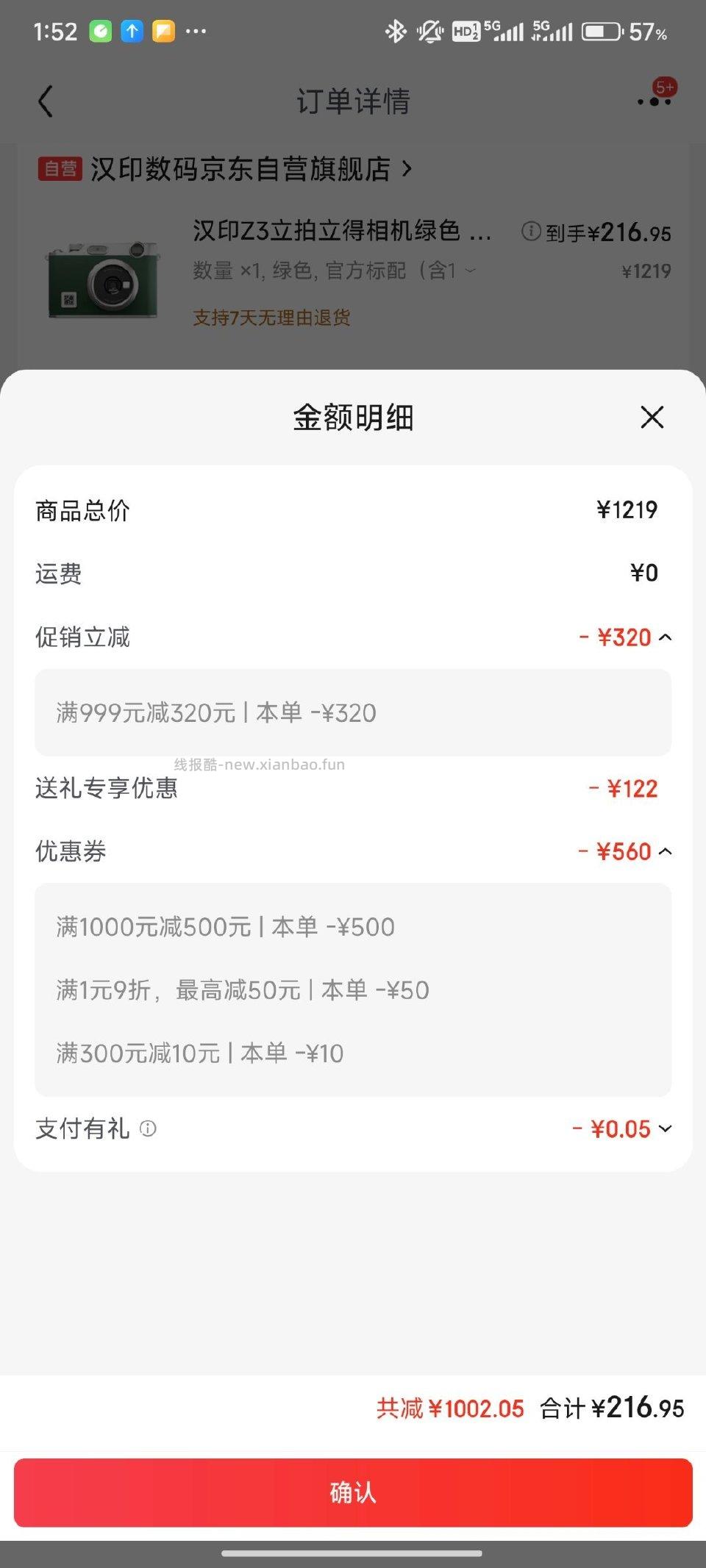706x1568 pixels.
Task: Collapse the 促销立减 discount details
Action: (x=664, y=637)
